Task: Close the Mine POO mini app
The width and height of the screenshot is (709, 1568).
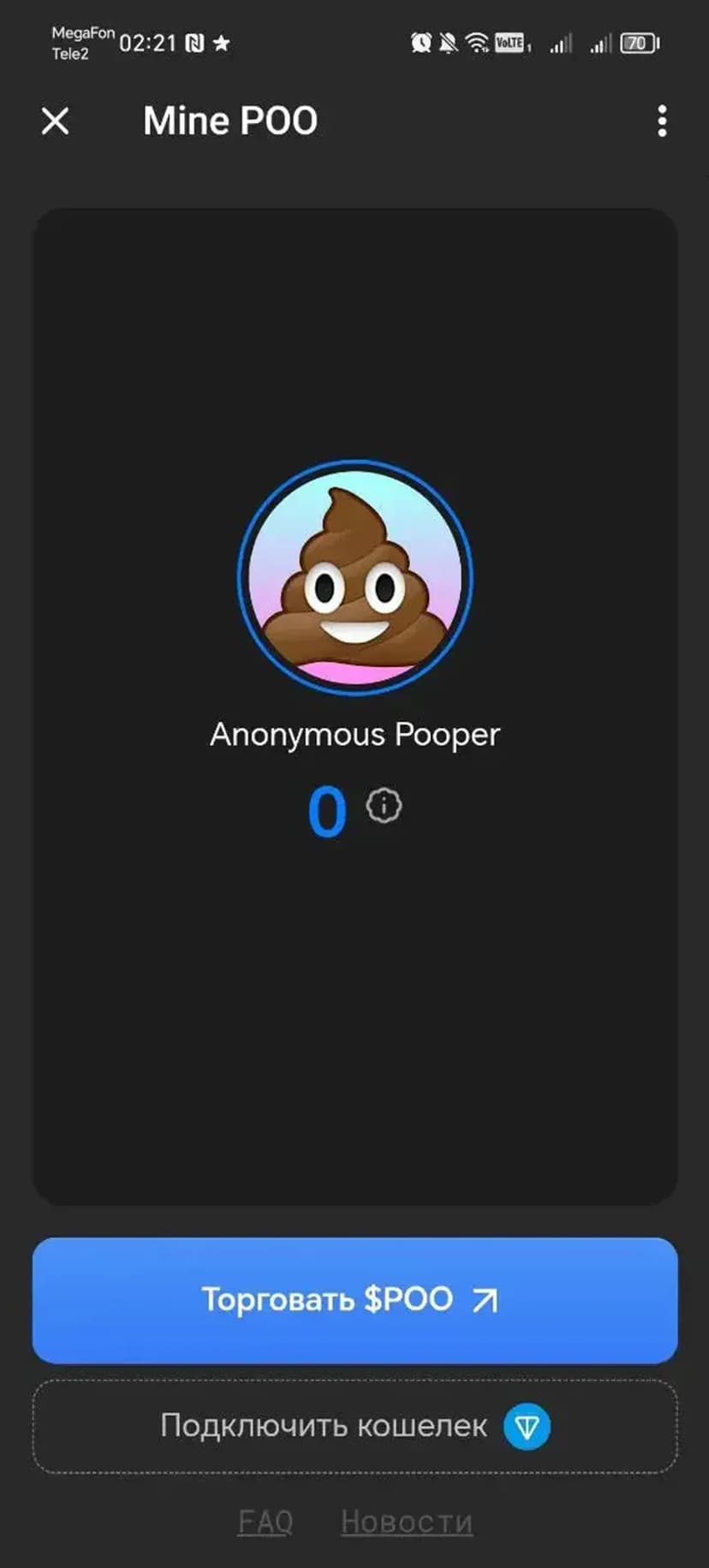Action: point(56,121)
